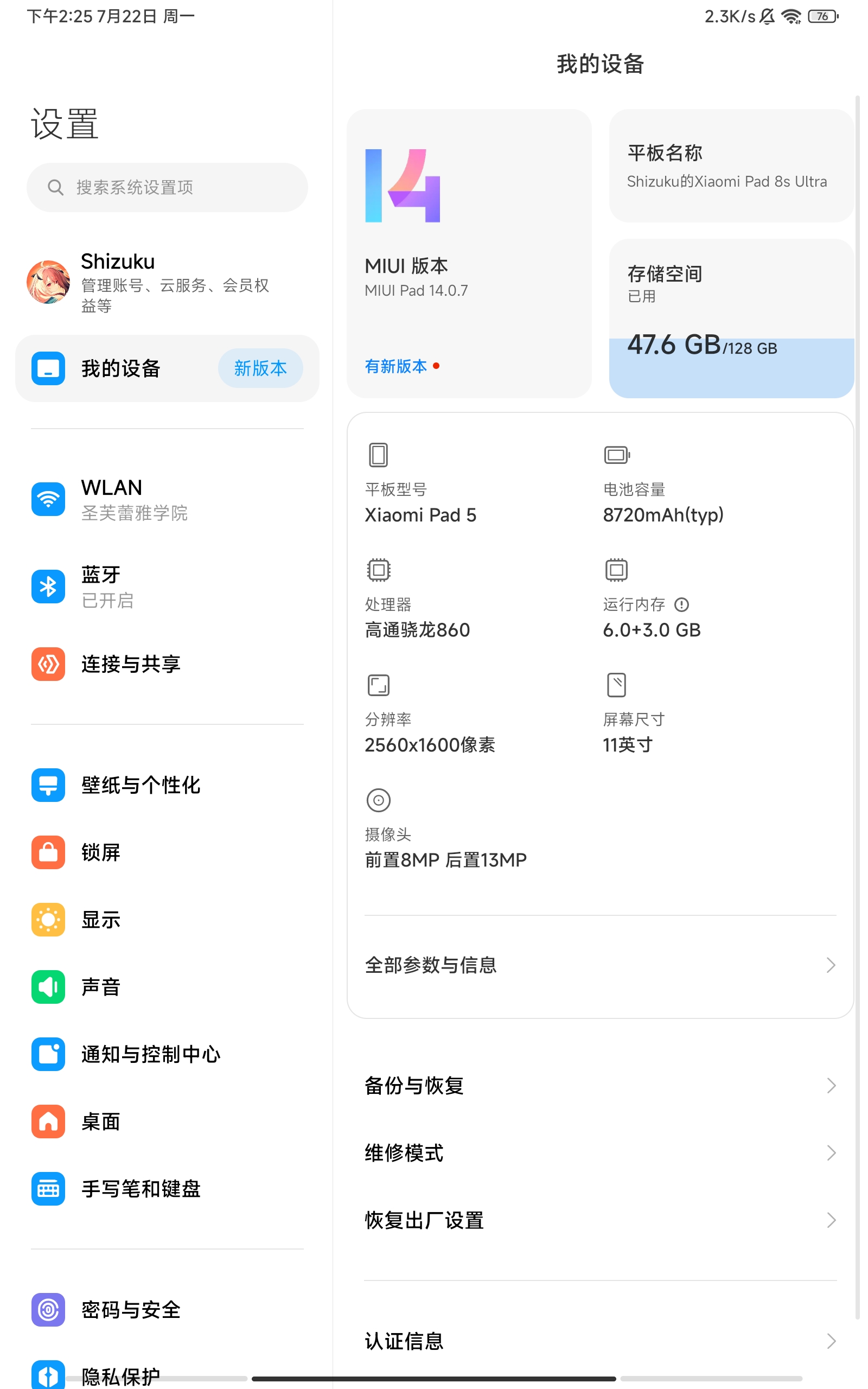Open the 存储空间 card
The image size is (868, 1389).
731,318
